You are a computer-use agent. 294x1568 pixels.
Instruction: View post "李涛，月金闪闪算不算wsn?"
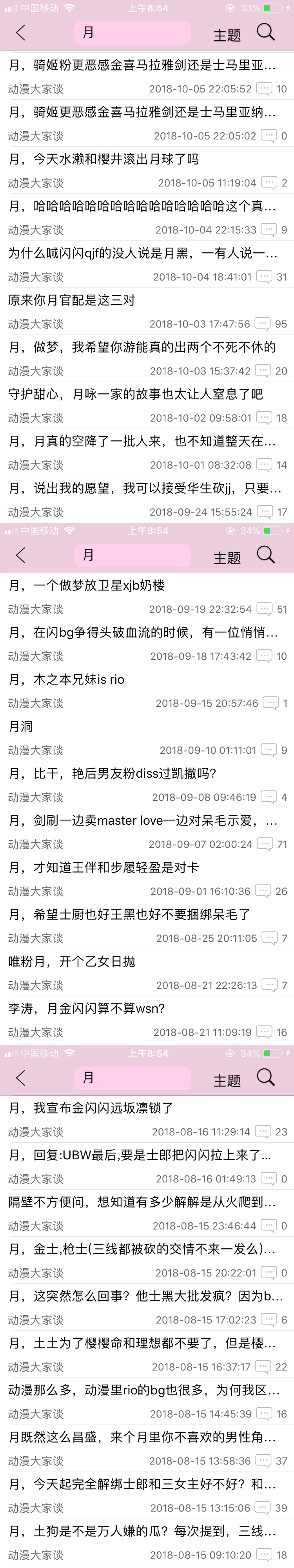coord(86,1009)
